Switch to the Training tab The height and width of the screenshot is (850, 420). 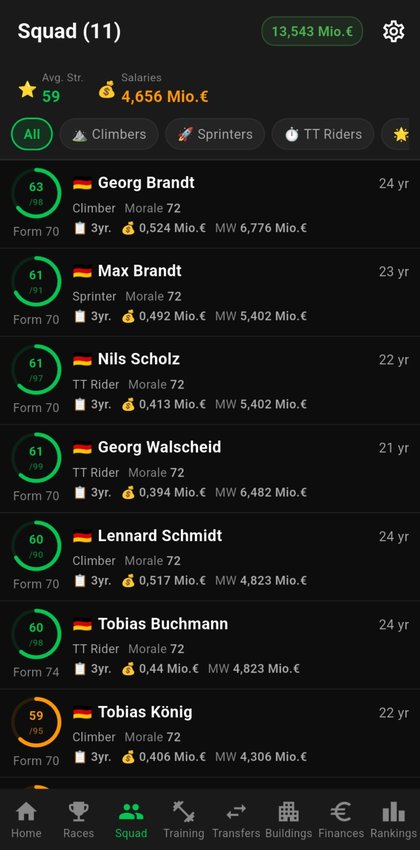pos(184,820)
